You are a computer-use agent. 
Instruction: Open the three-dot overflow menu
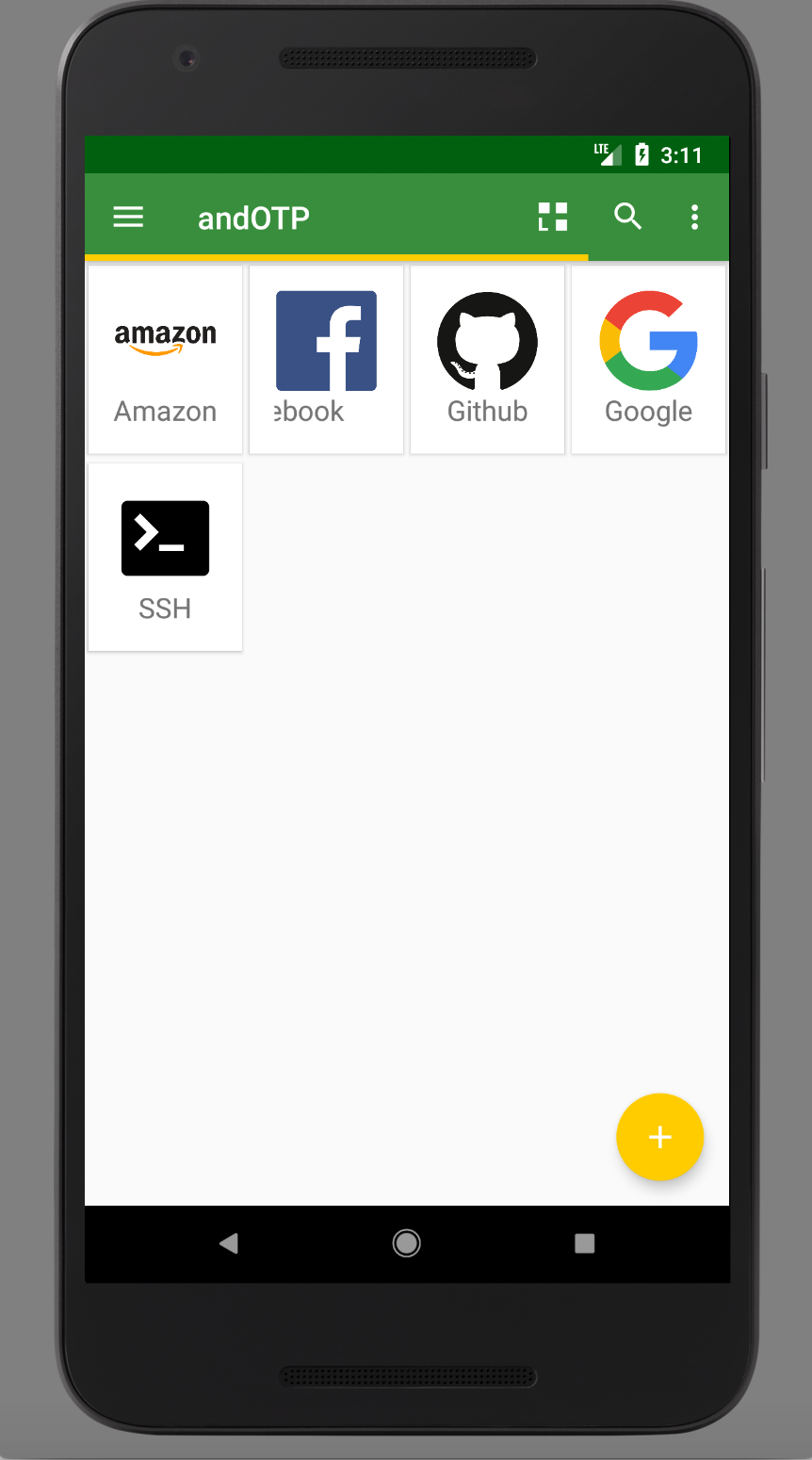pyautogui.click(x=694, y=217)
